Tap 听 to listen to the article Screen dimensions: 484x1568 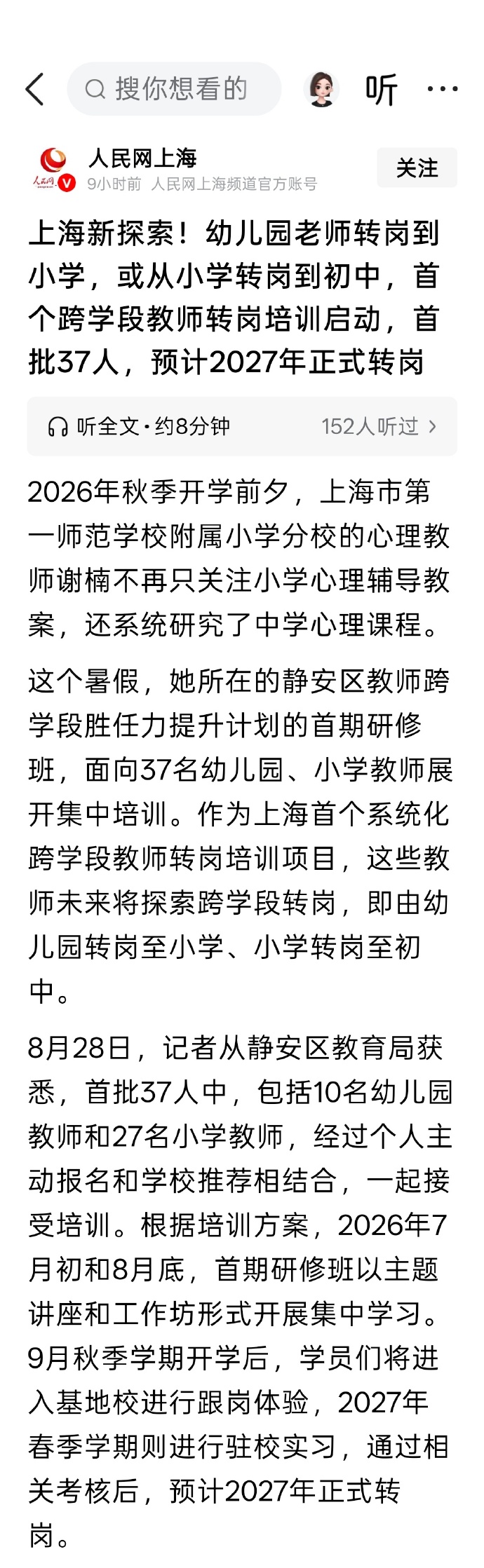(x=382, y=90)
